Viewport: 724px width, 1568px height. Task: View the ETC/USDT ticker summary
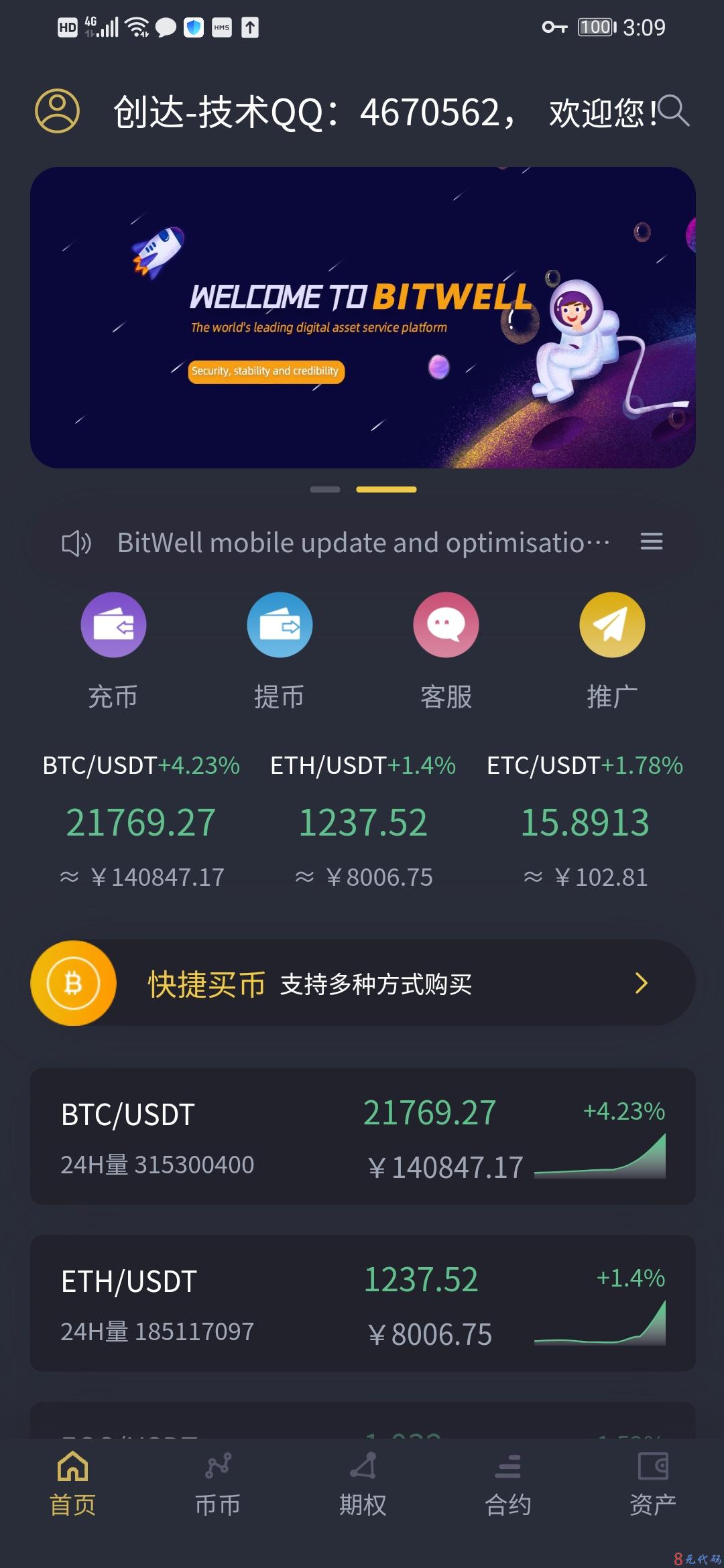tap(585, 821)
